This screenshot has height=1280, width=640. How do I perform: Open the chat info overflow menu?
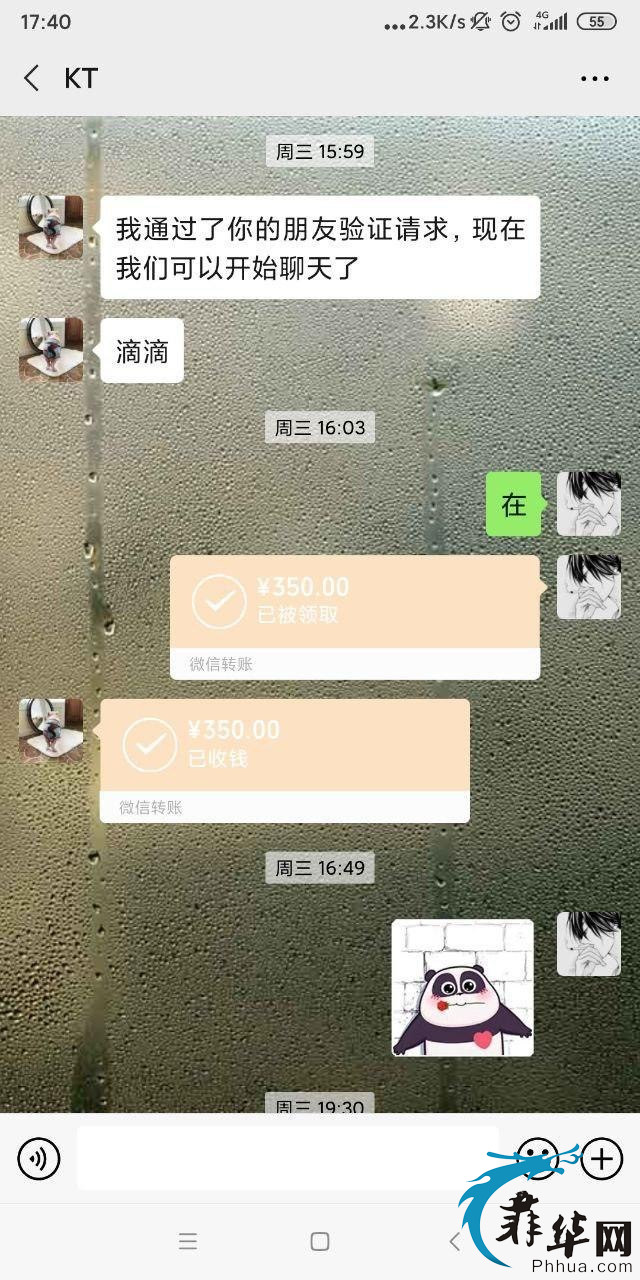[594, 79]
